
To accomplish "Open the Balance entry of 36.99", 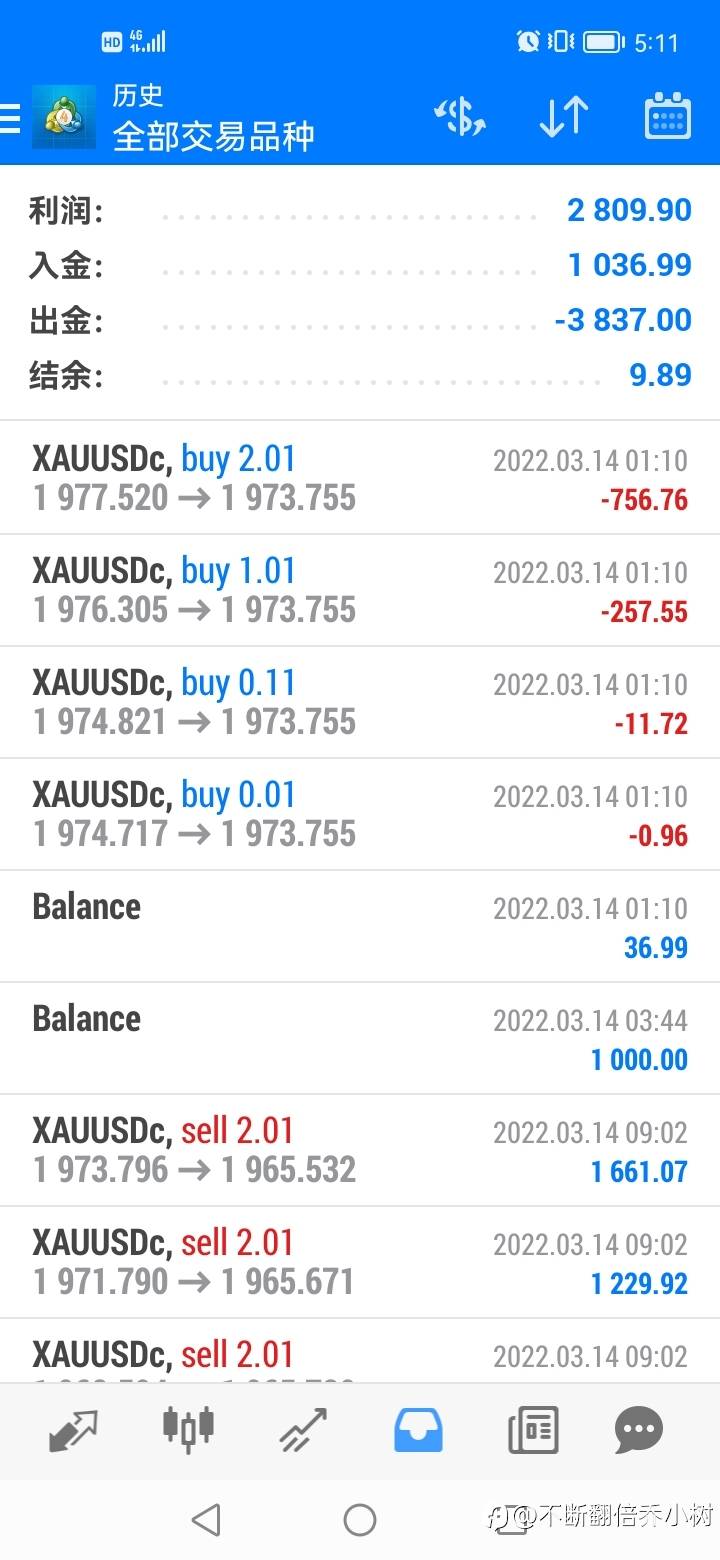I will pos(360,926).
